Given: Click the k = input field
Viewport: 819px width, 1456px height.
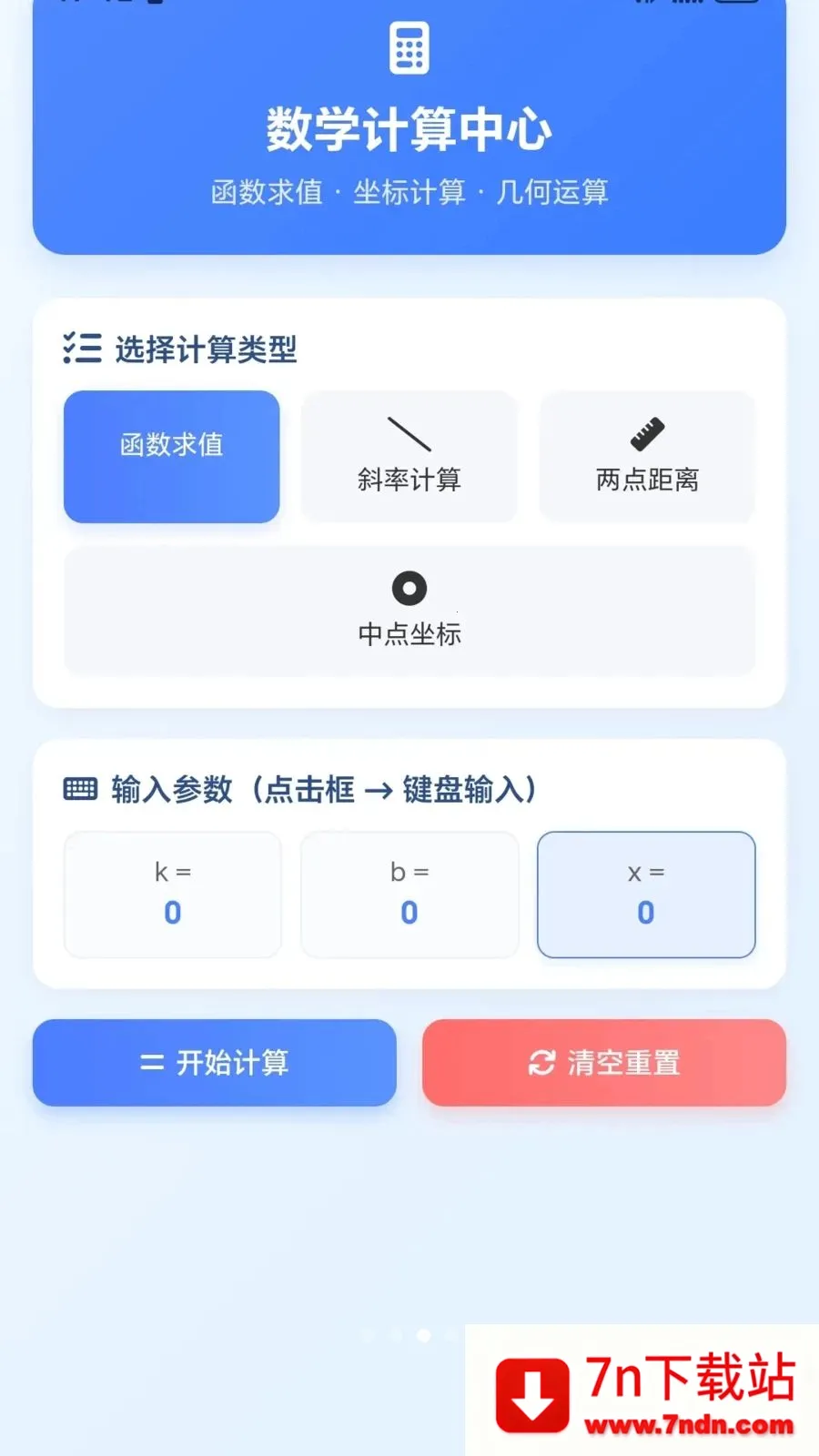Looking at the screenshot, I should tap(172, 895).
